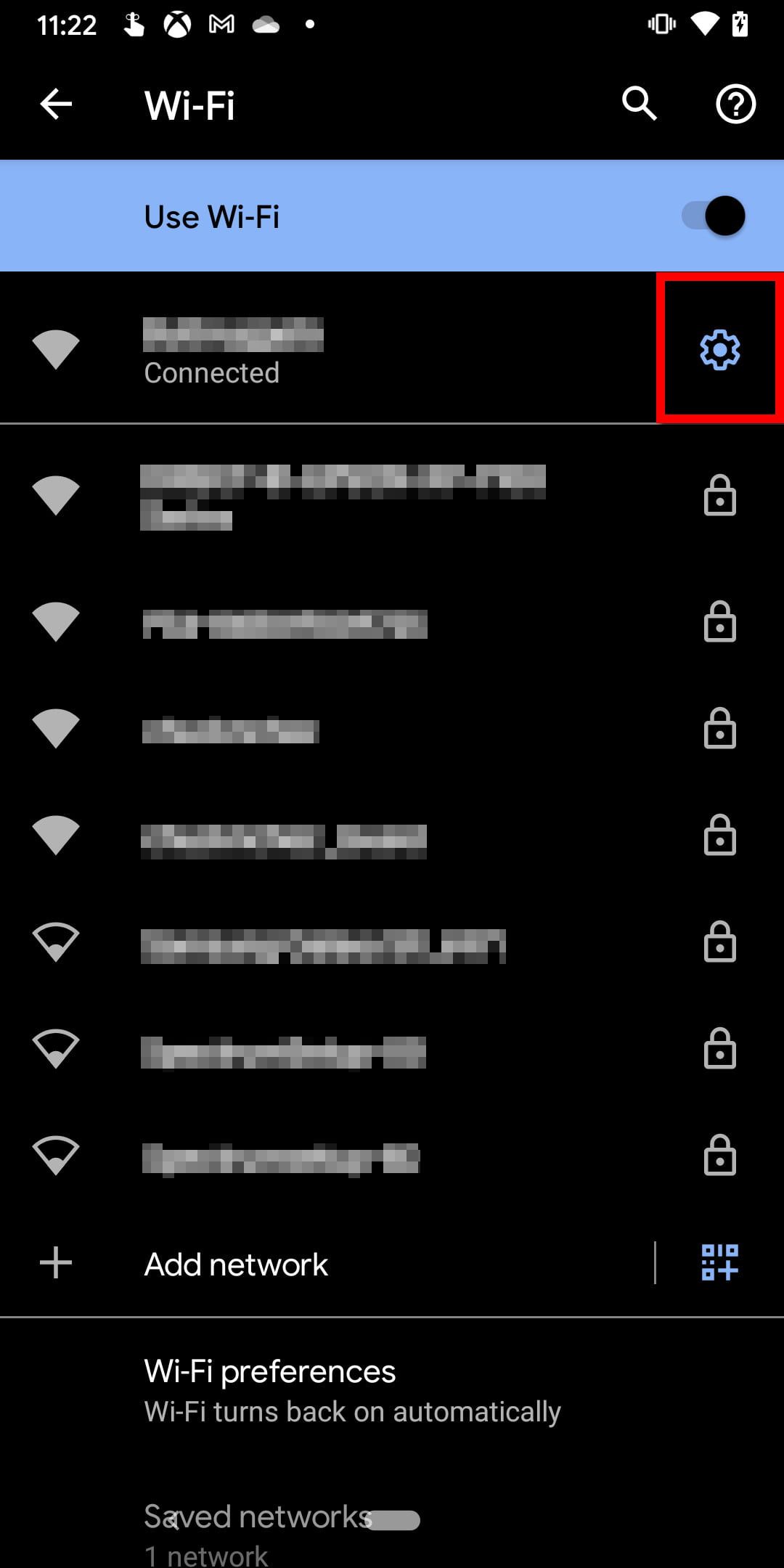784x1568 pixels.
Task: Open the help icon
Action: (x=735, y=105)
